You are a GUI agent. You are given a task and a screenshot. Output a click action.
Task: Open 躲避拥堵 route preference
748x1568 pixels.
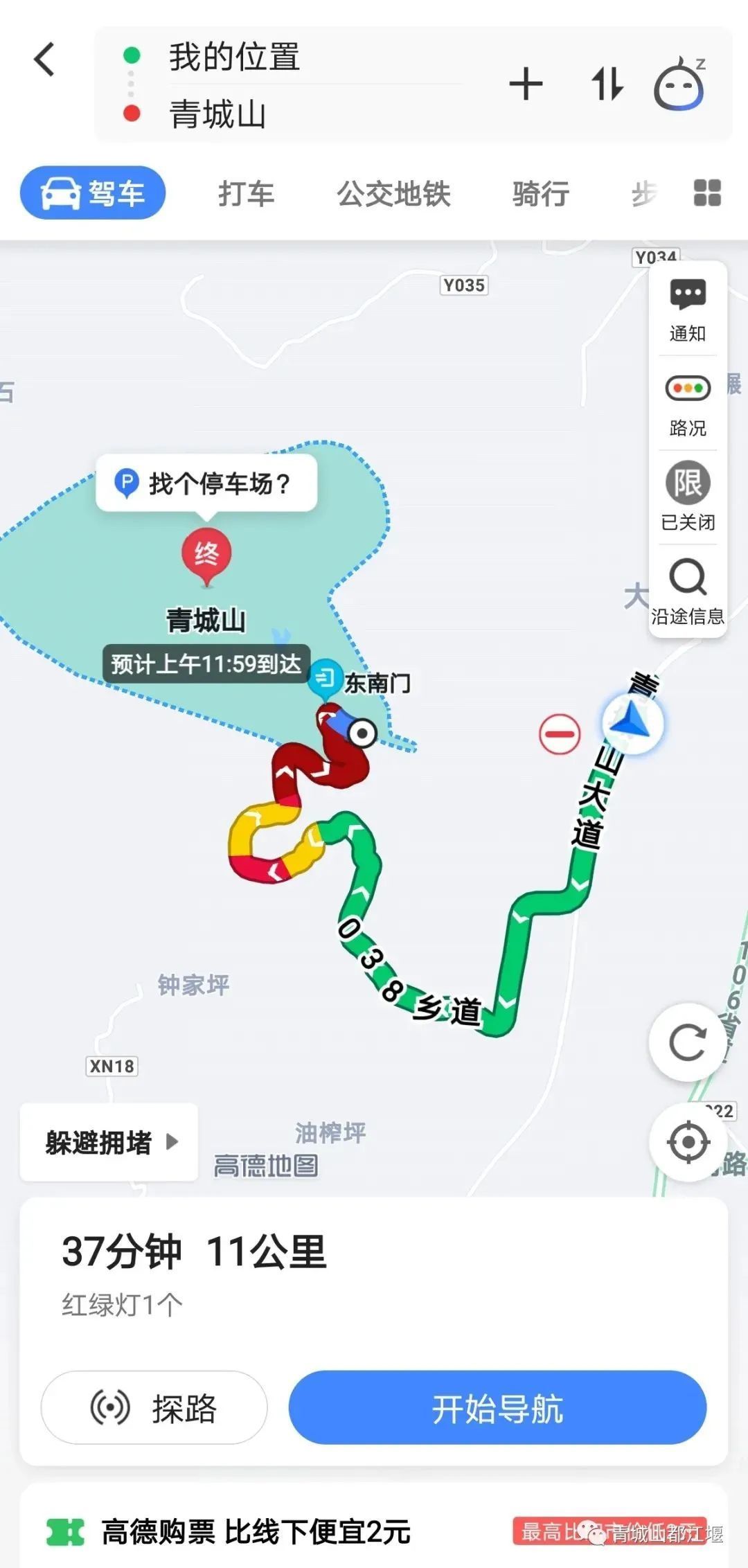(x=109, y=1142)
